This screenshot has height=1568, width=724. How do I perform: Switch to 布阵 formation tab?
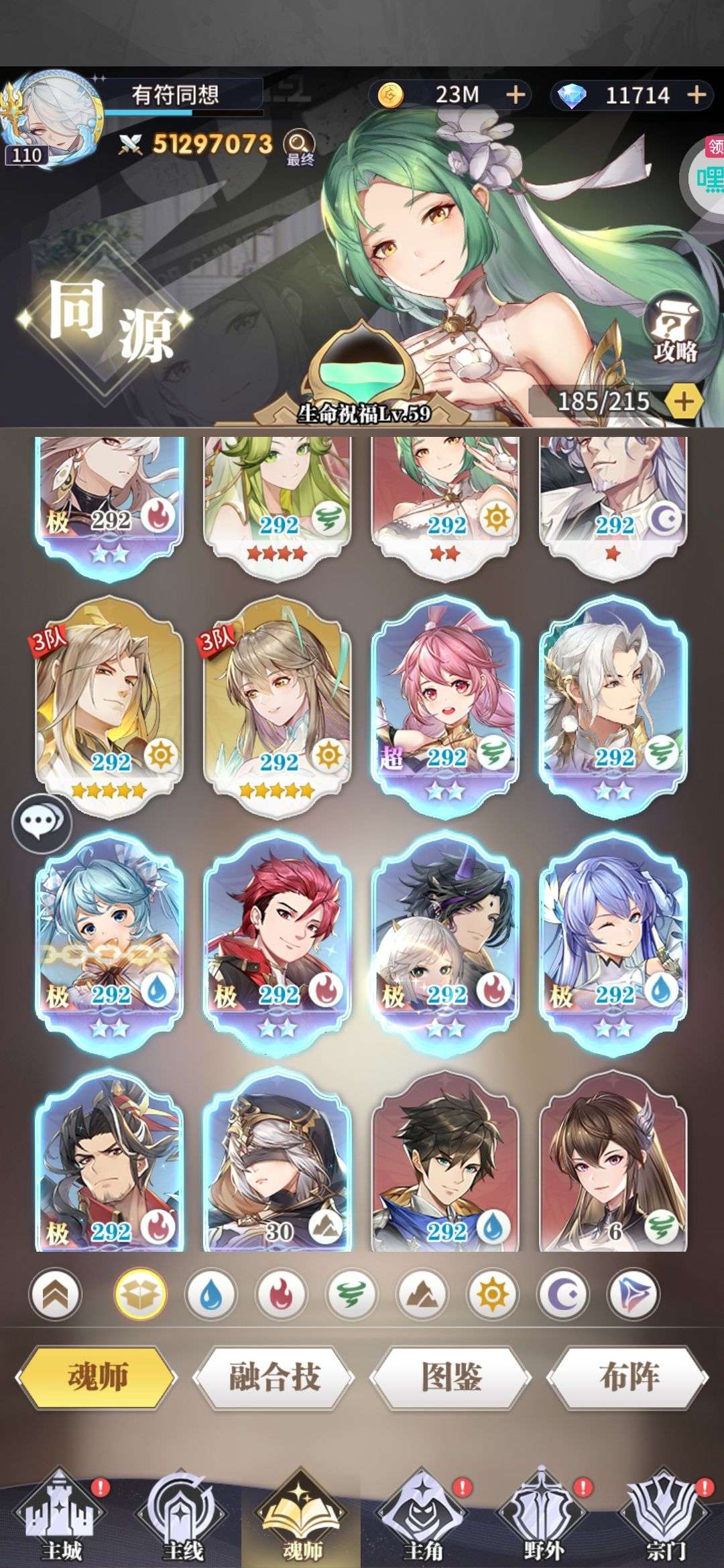[628, 1378]
